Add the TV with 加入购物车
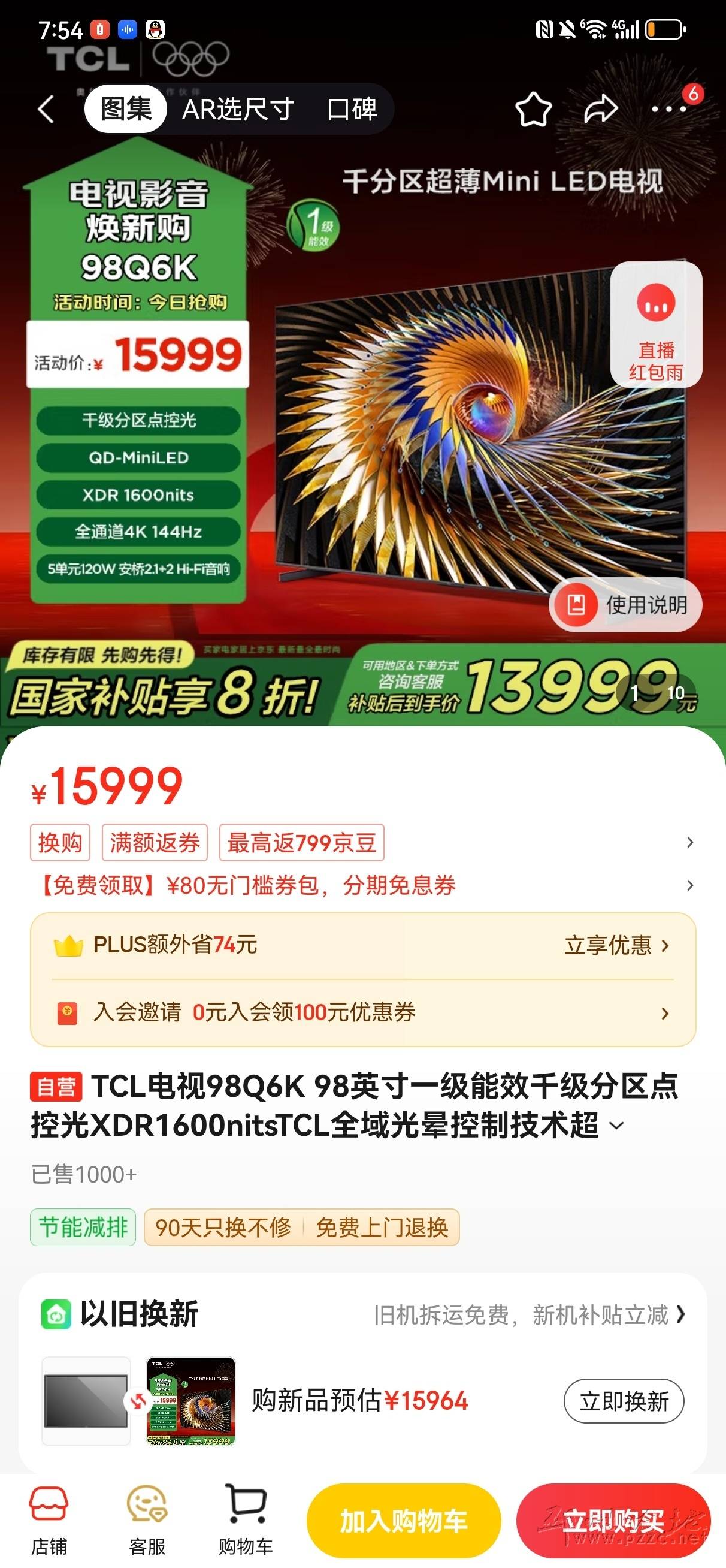 (404, 1521)
